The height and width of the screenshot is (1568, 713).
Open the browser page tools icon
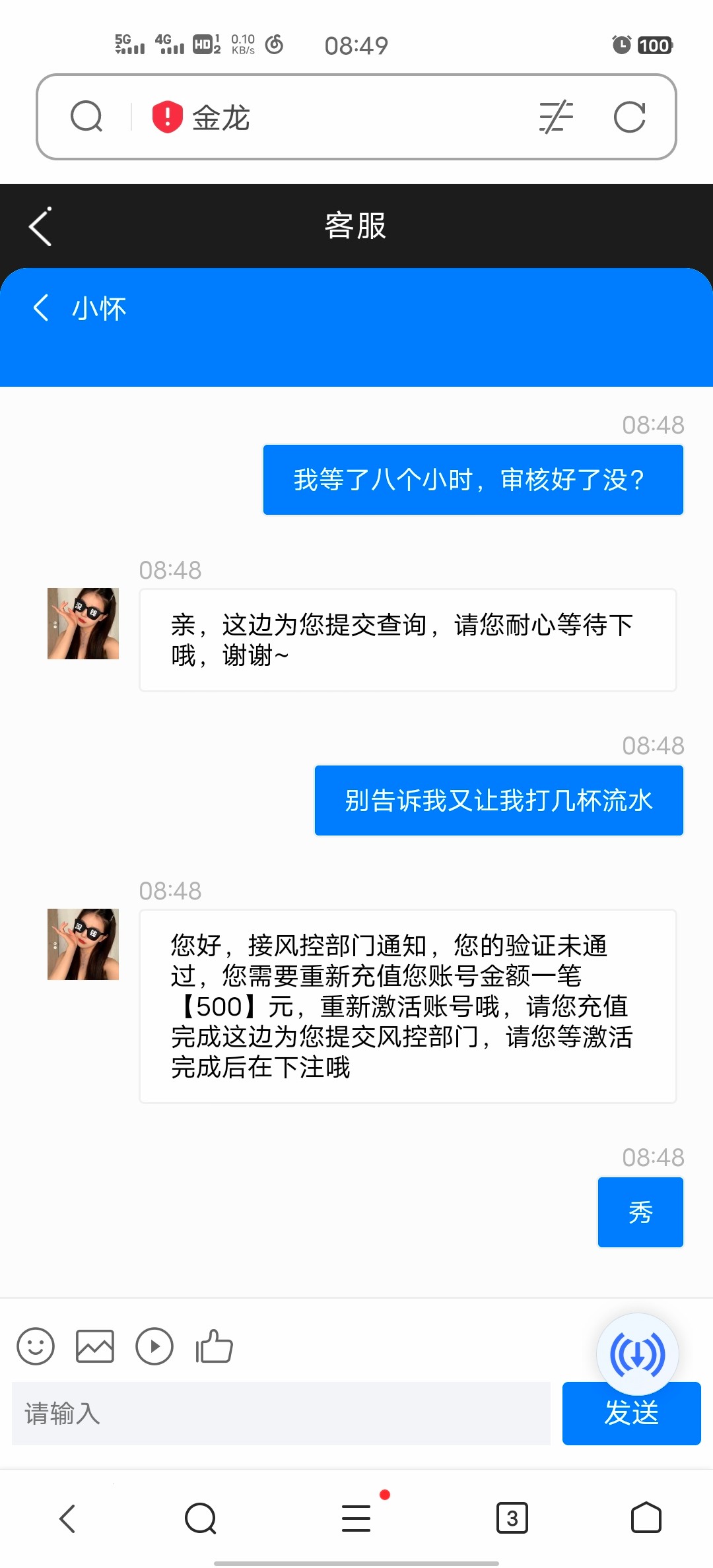tap(556, 117)
